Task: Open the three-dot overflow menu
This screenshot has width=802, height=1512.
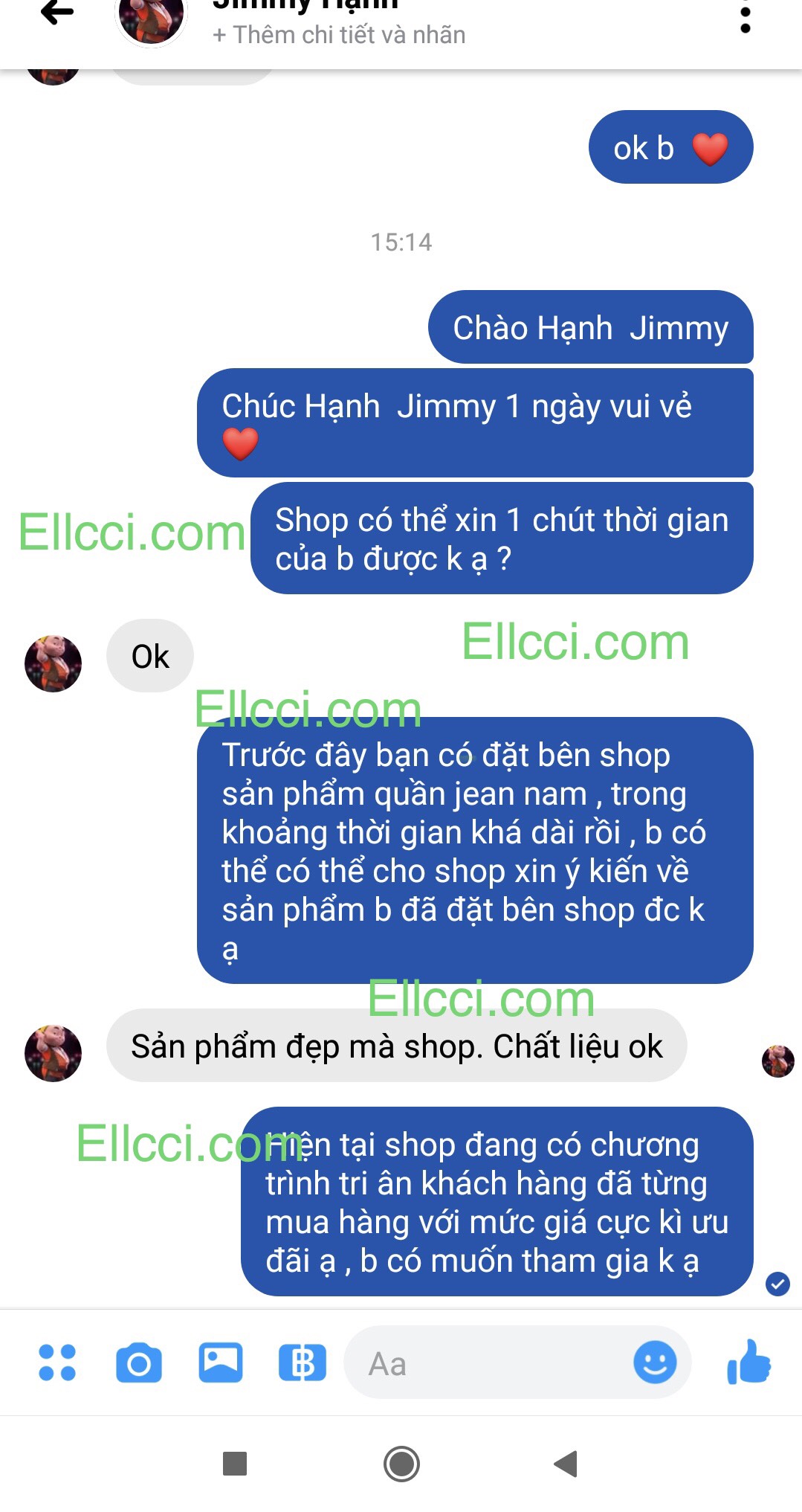Action: (746, 18)
